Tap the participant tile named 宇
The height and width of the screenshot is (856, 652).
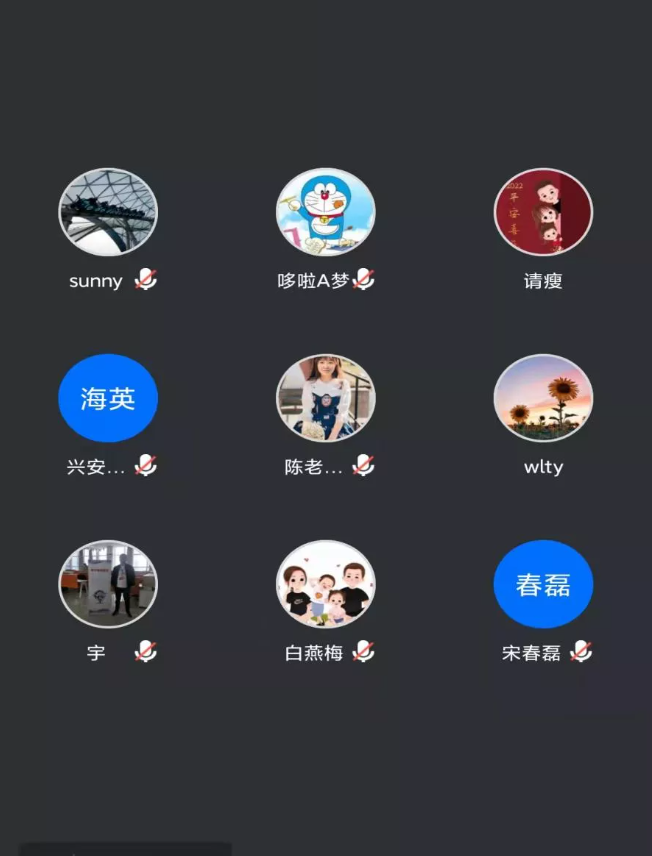point(108,584)
